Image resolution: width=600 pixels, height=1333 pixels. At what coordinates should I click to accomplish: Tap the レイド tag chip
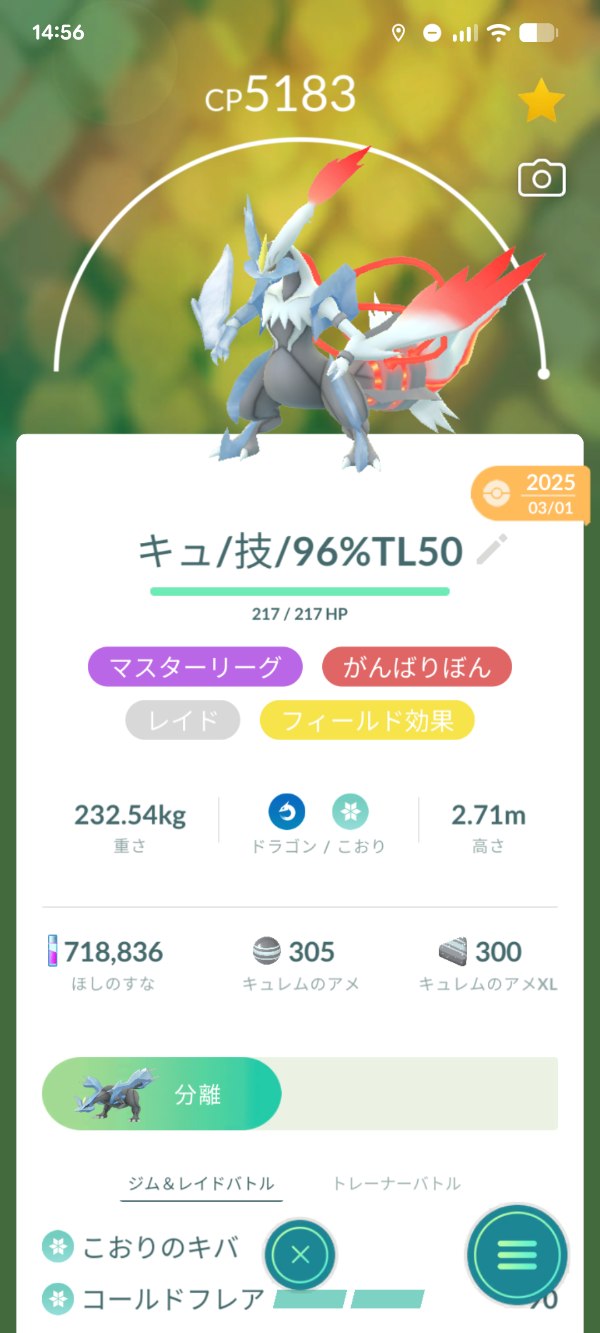pos(182,720)
